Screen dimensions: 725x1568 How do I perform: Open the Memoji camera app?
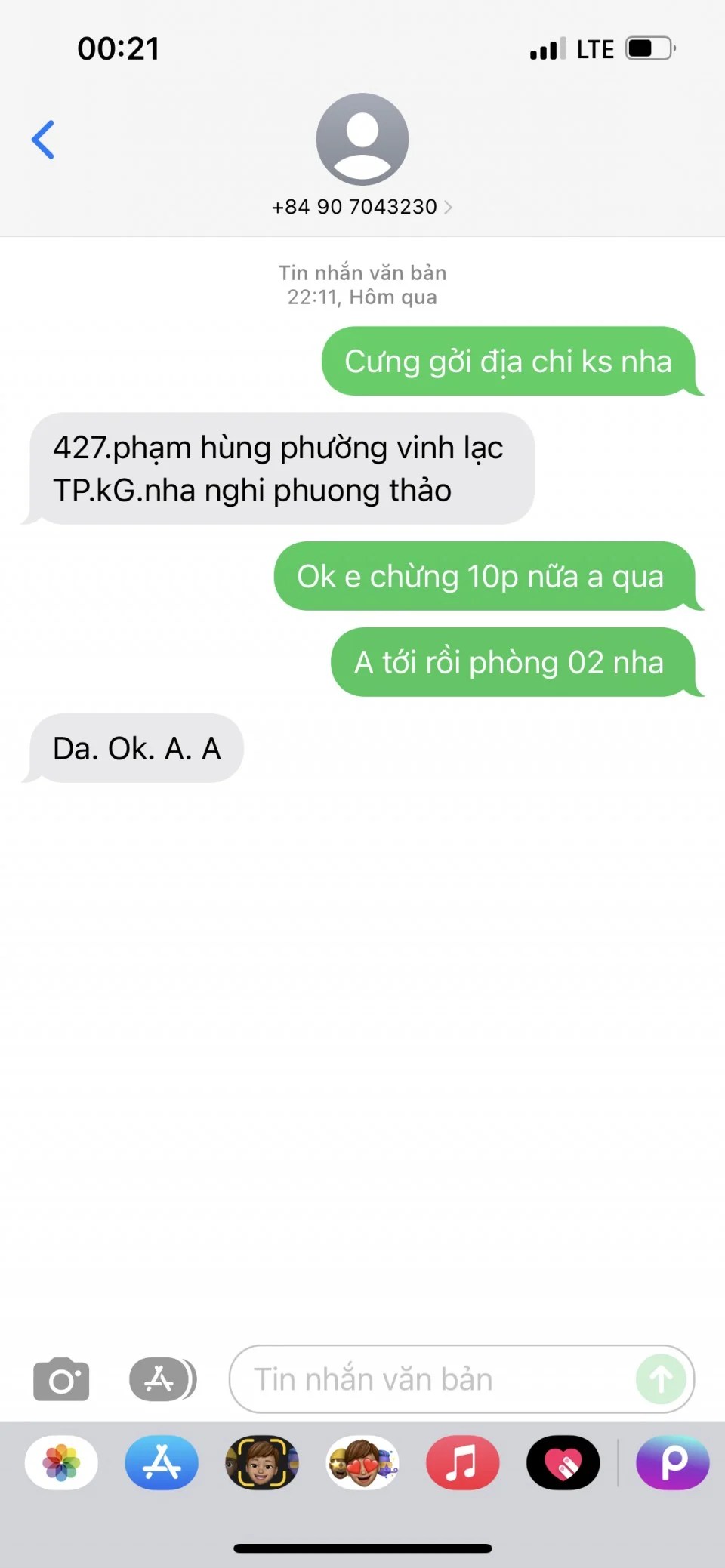click(262, 1463)
